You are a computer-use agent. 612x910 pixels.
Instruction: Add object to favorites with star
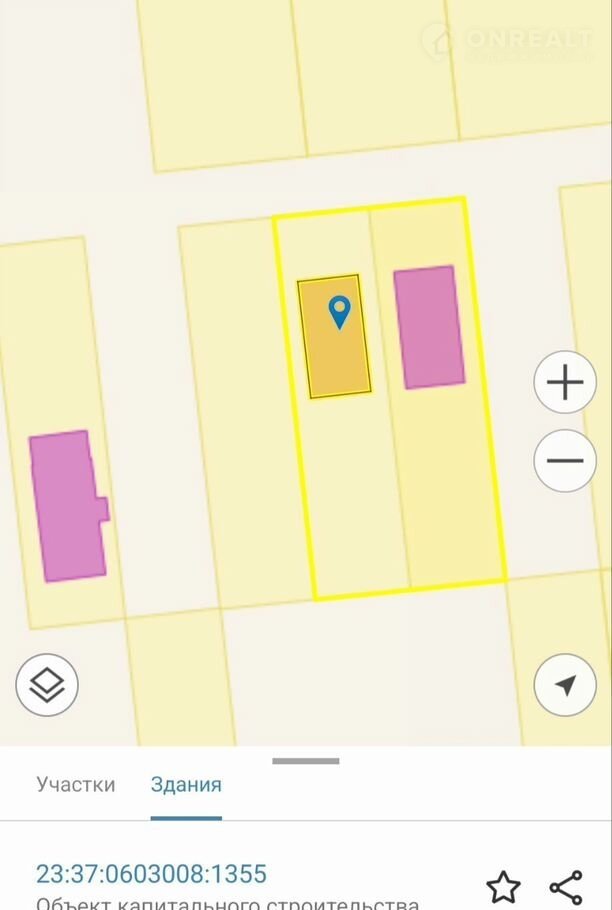click(x=503, y=886)
